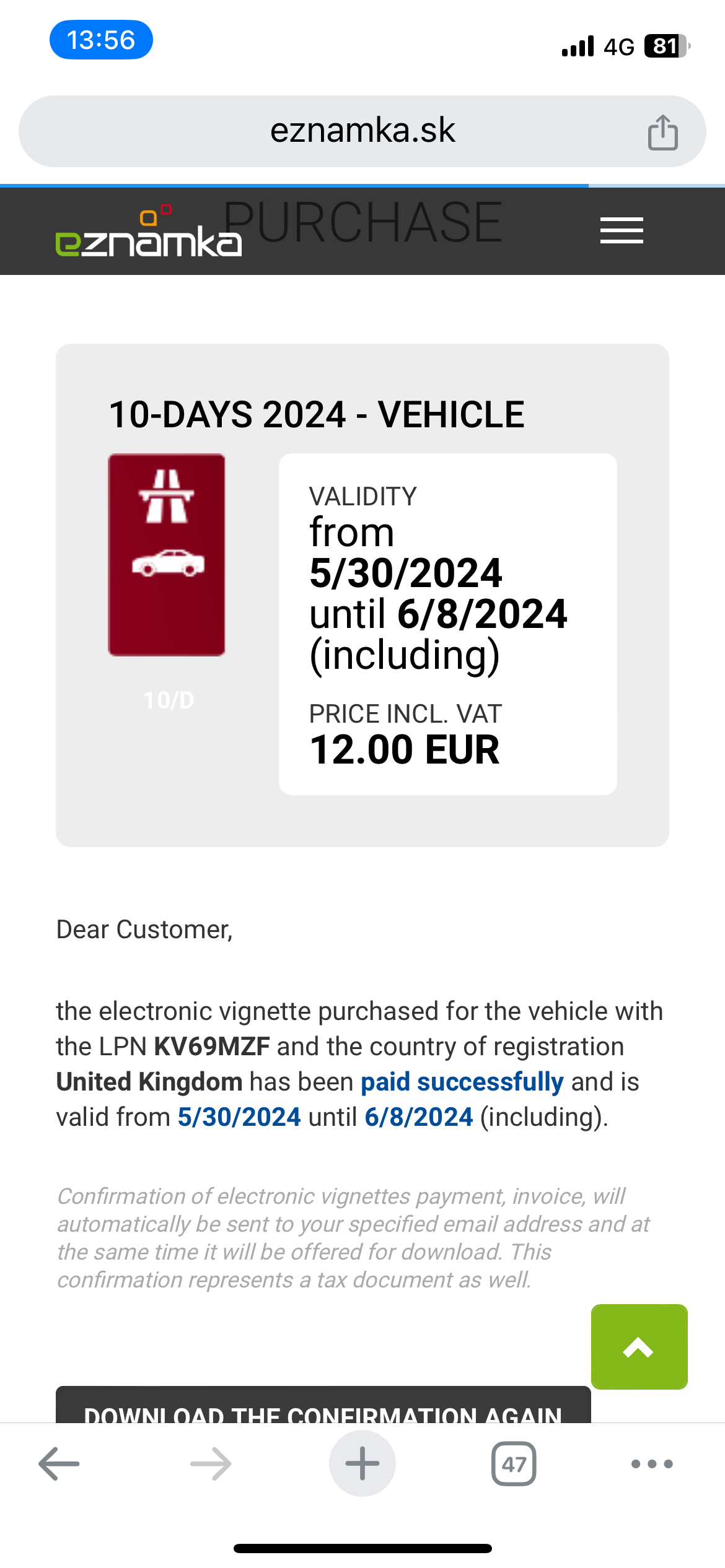The width and height of the screenshot is (725, 1568).
Task: Download the confirmation again
Action: 323,1405
